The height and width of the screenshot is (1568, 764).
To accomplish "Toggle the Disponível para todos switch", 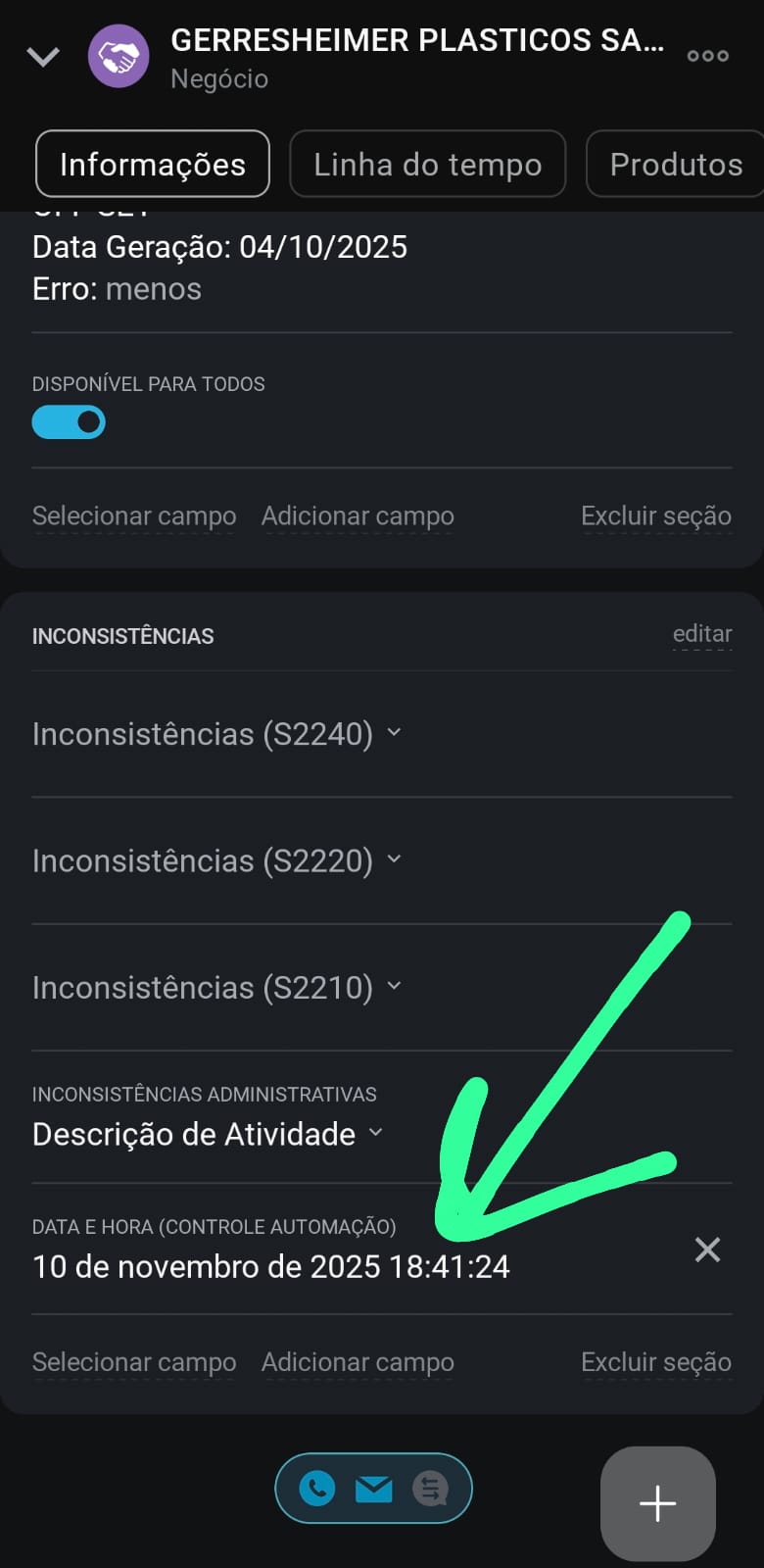I will (x=69, y=422).
